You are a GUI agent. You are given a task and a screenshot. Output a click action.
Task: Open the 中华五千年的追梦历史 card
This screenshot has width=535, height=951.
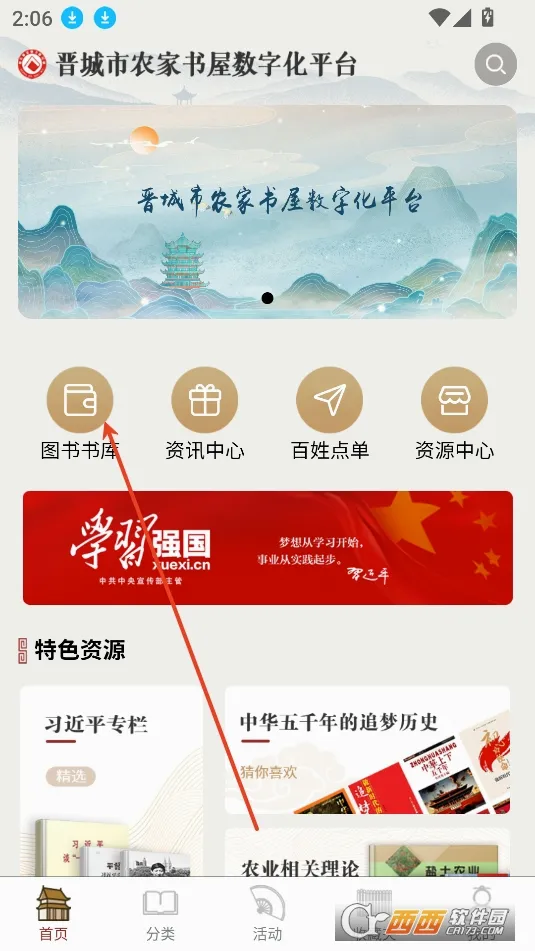point(368,750)
